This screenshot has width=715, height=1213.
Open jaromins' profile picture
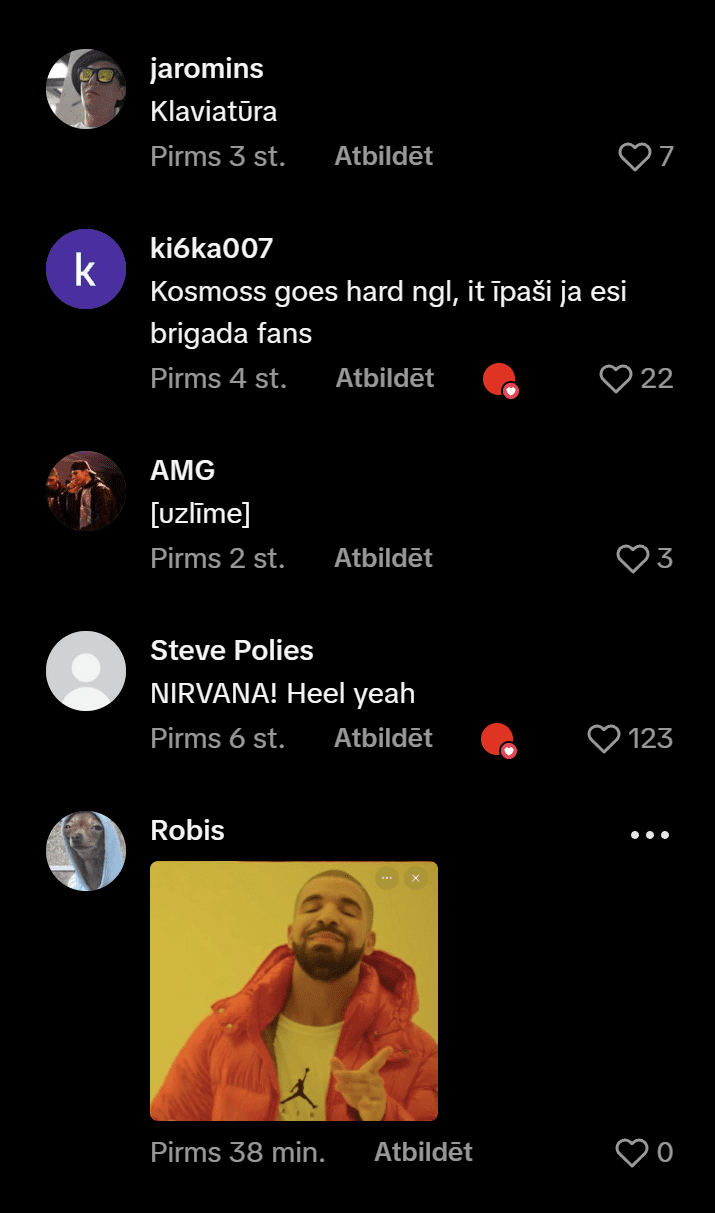click(86, 89)
